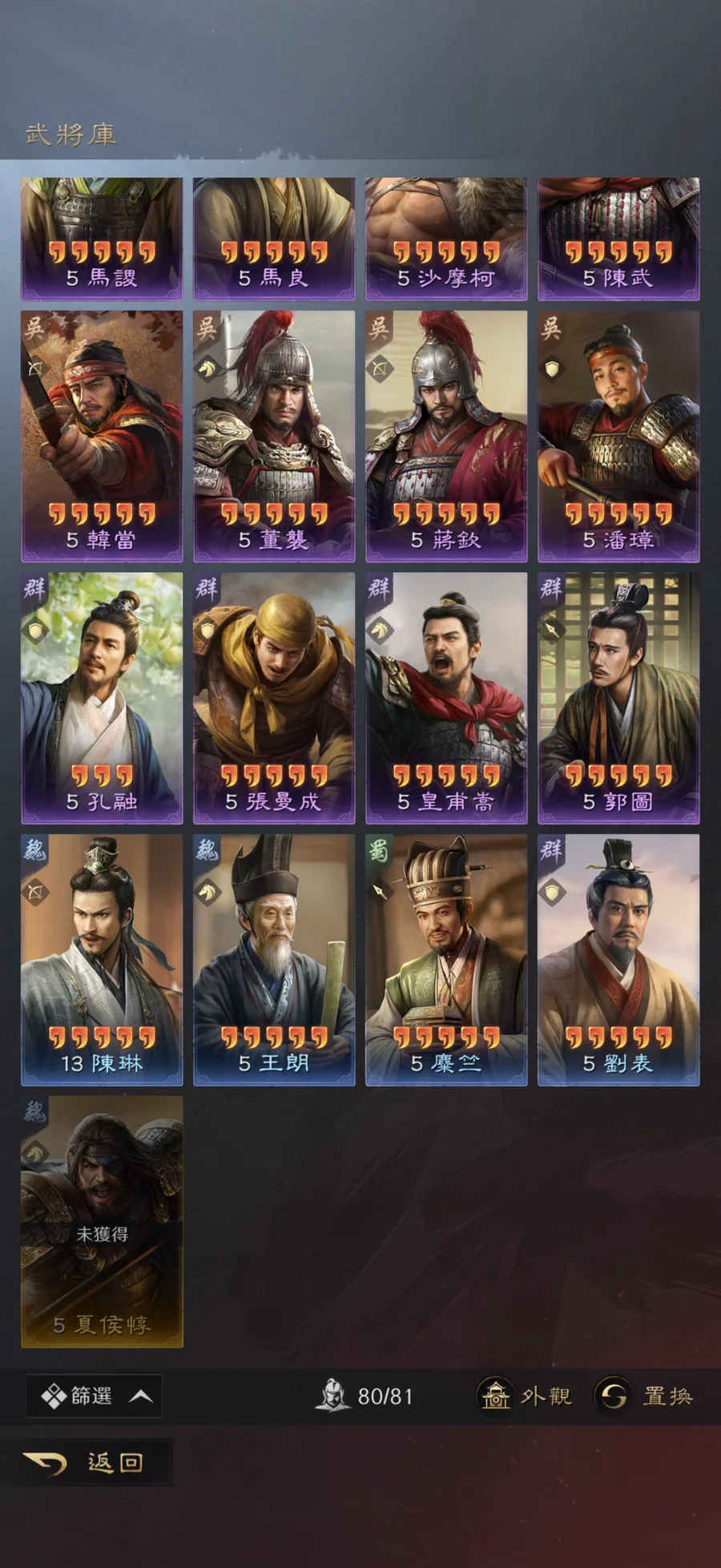
Task: Go back with the 返回 button
Action: pyautogui.click(x=87, y=1462)
